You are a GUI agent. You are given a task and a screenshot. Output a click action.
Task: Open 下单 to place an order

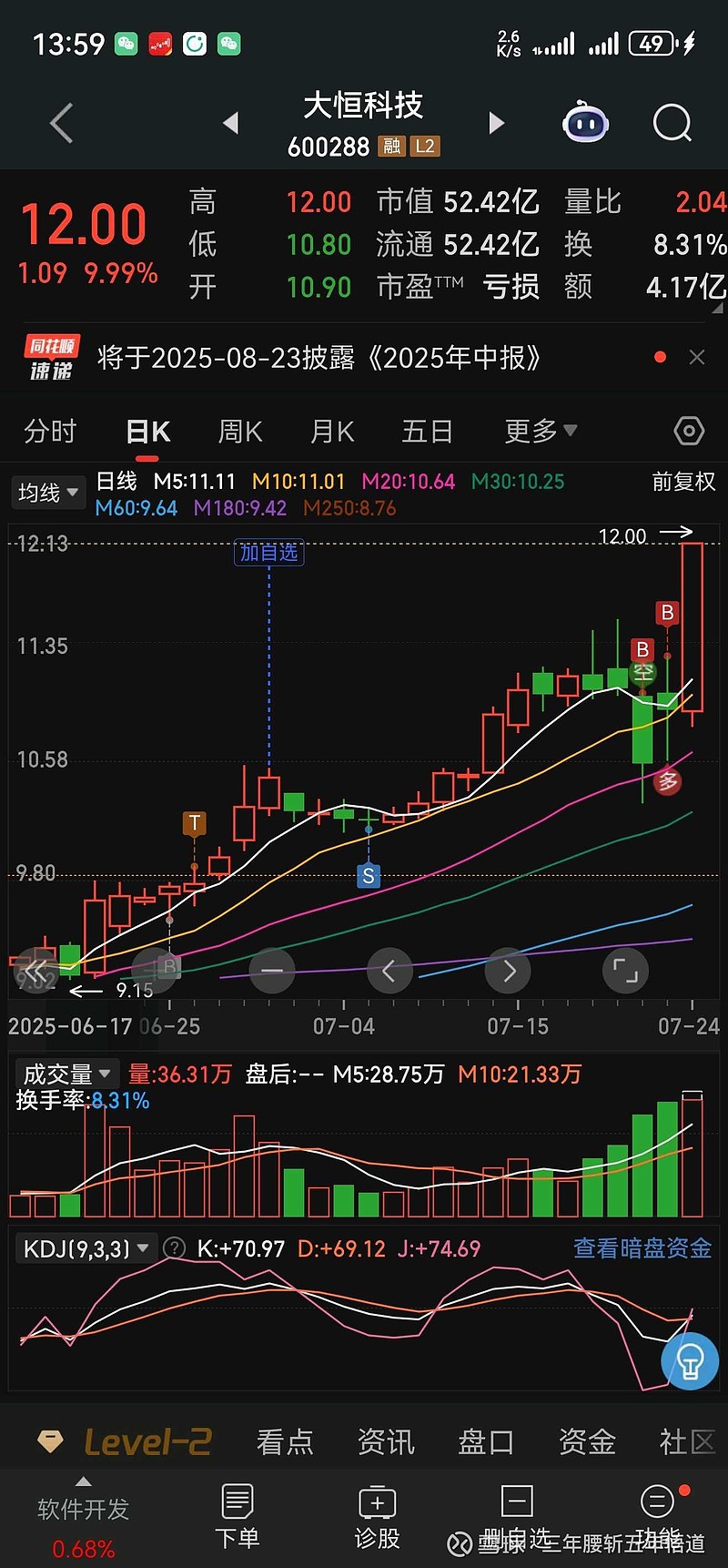coord(237,1516)
